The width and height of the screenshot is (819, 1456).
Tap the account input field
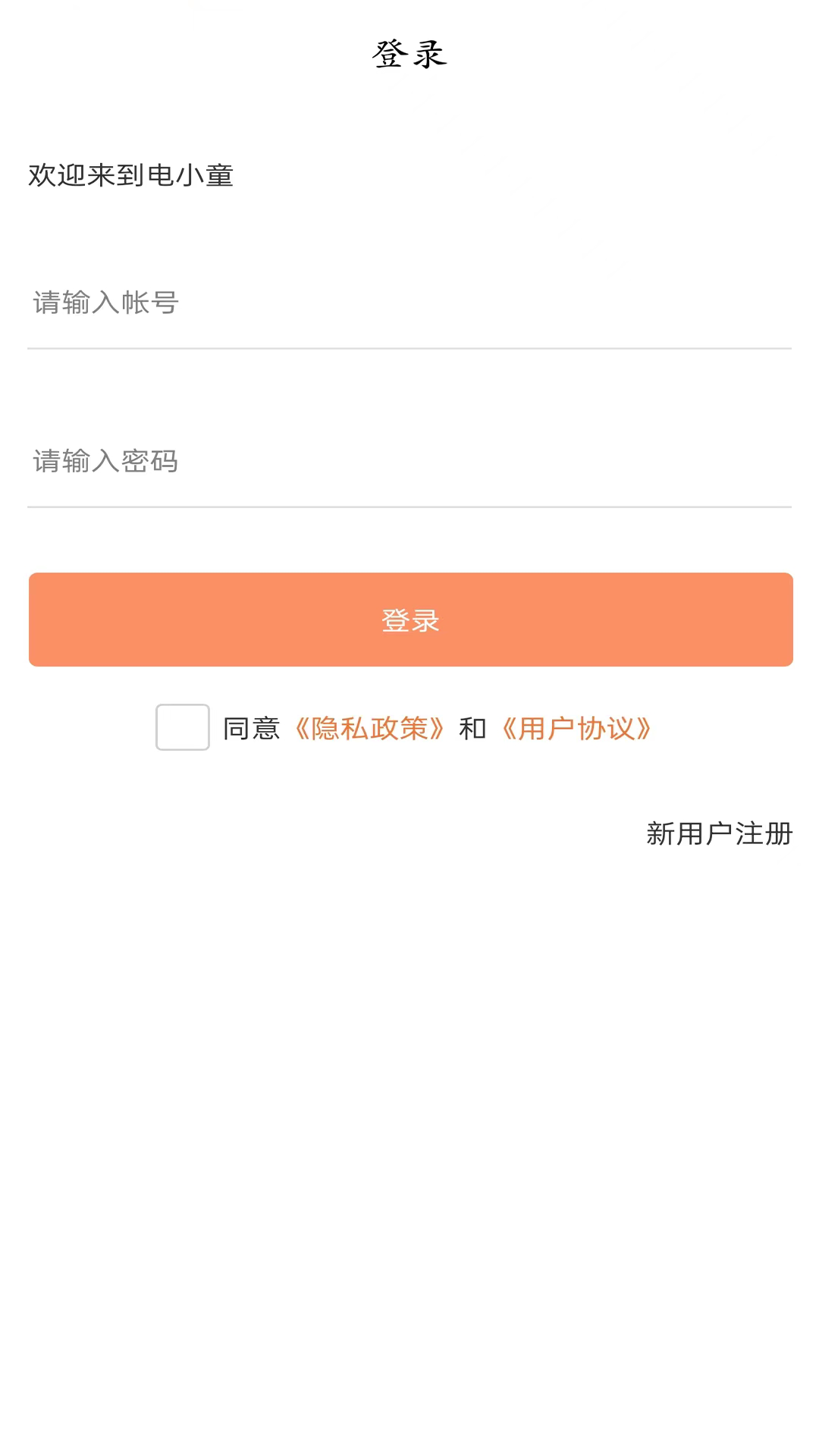click(x=409, y=303)
